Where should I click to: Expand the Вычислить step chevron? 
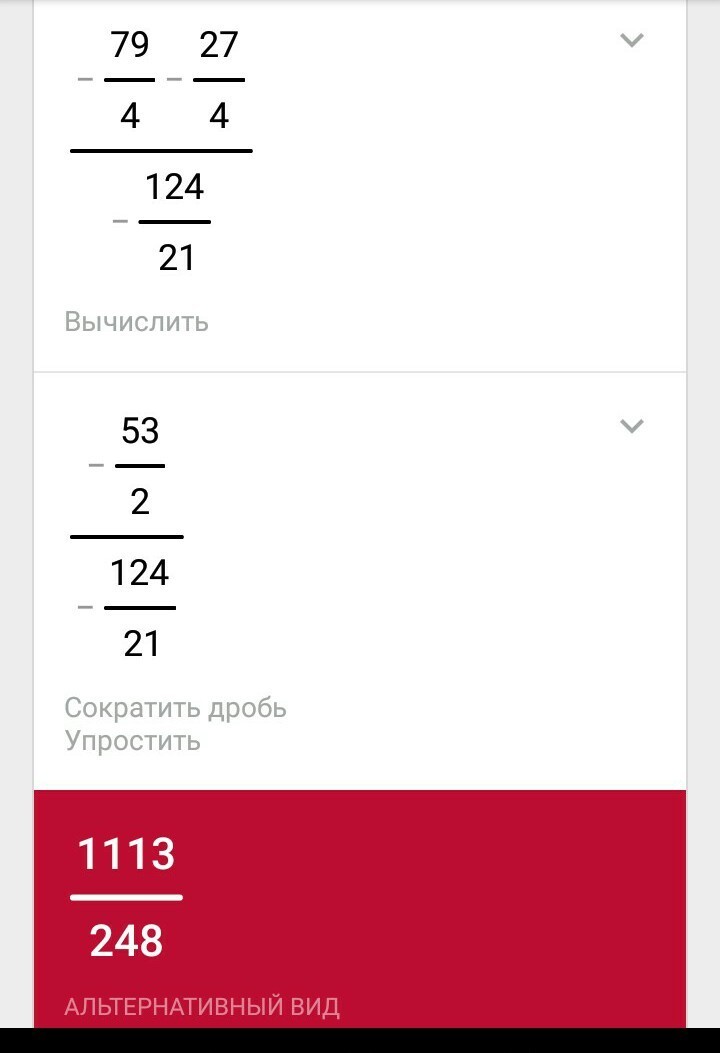click(x=631, y=41)
